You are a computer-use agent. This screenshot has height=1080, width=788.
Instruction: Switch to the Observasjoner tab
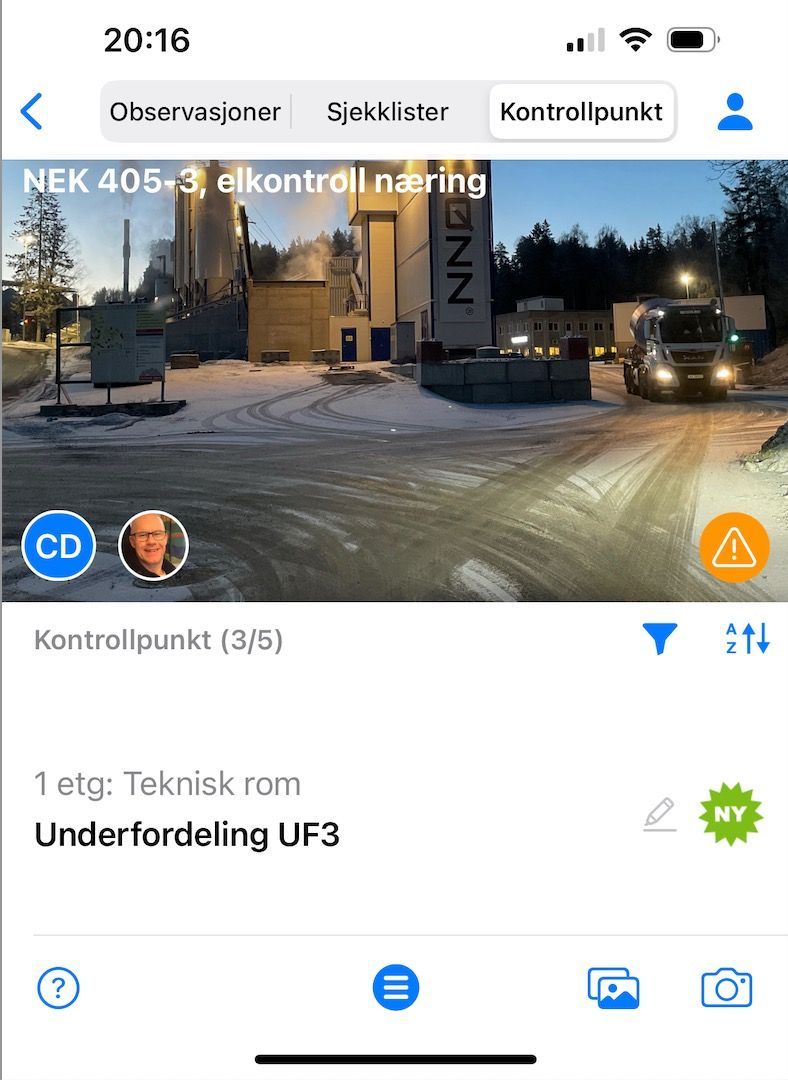(195, 112)
